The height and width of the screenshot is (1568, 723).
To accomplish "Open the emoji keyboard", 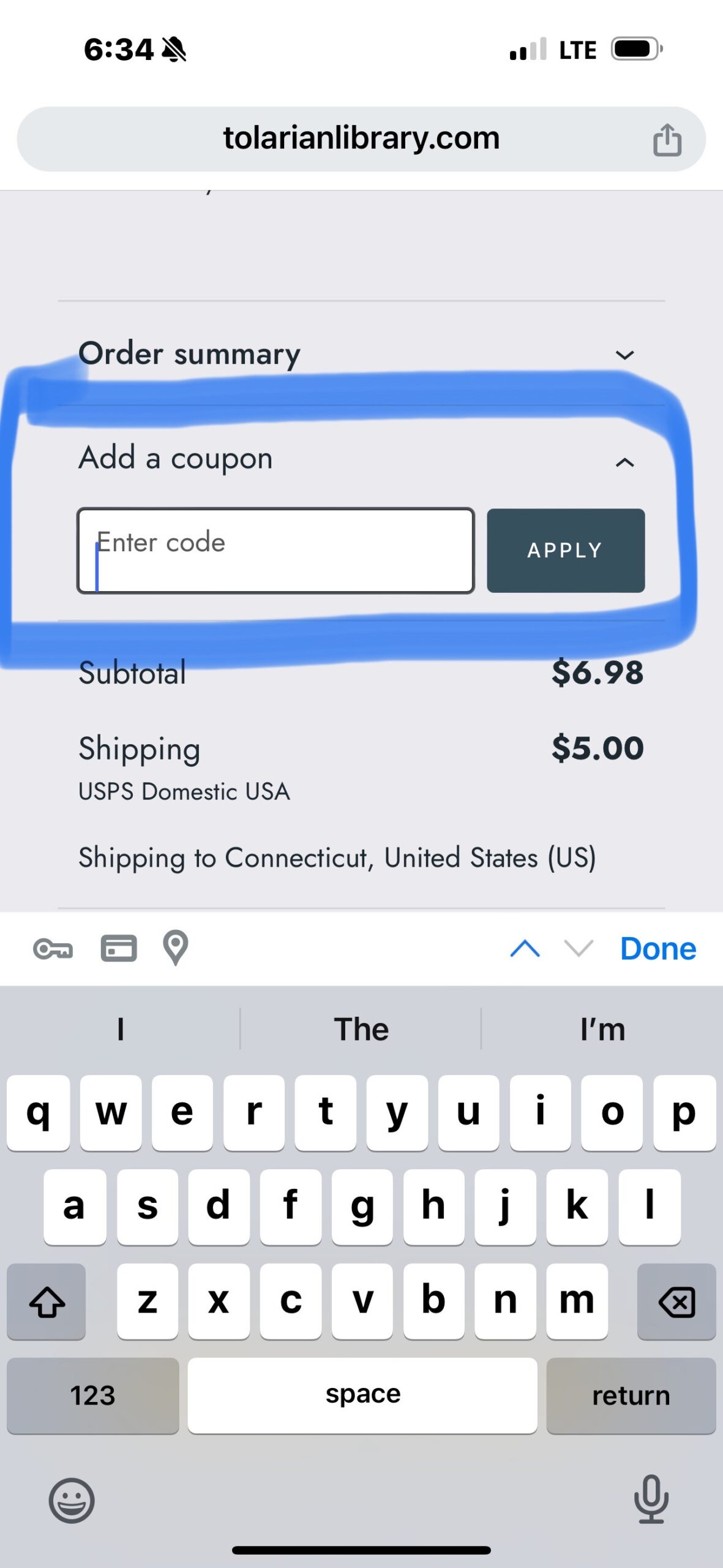I will click(x=72, y=1500).
